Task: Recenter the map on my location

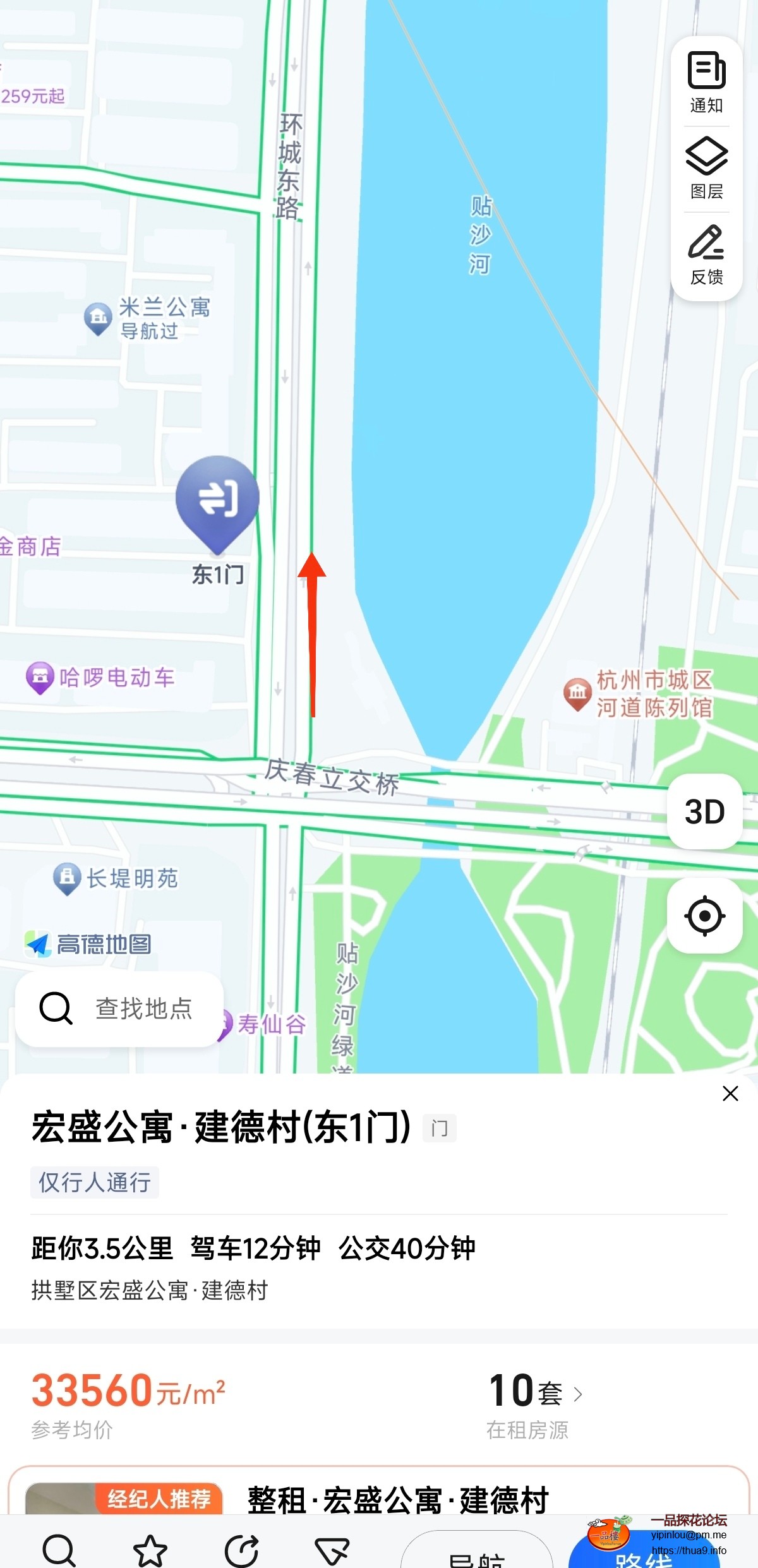Action: (704, 915)
